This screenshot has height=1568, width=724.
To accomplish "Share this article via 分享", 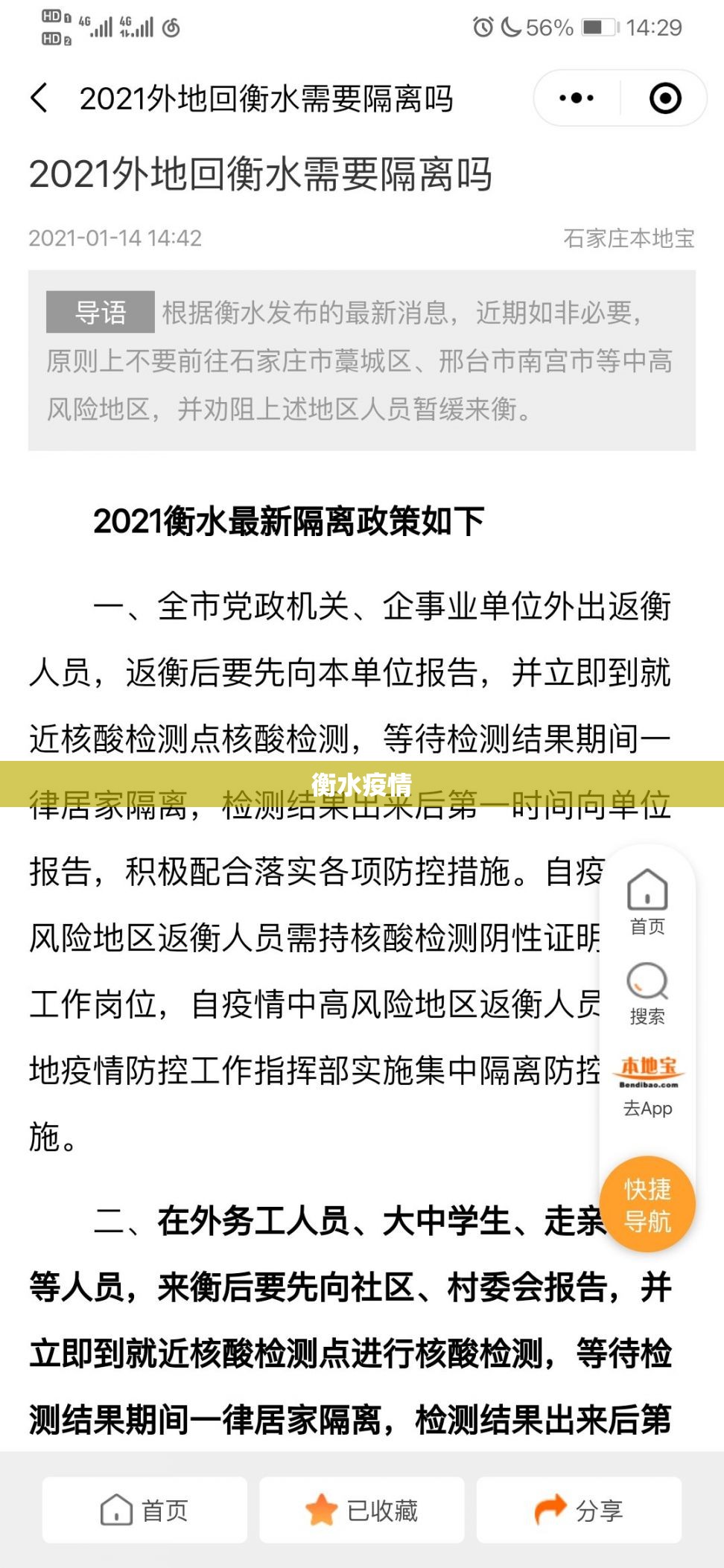I will click(579, 1510).
